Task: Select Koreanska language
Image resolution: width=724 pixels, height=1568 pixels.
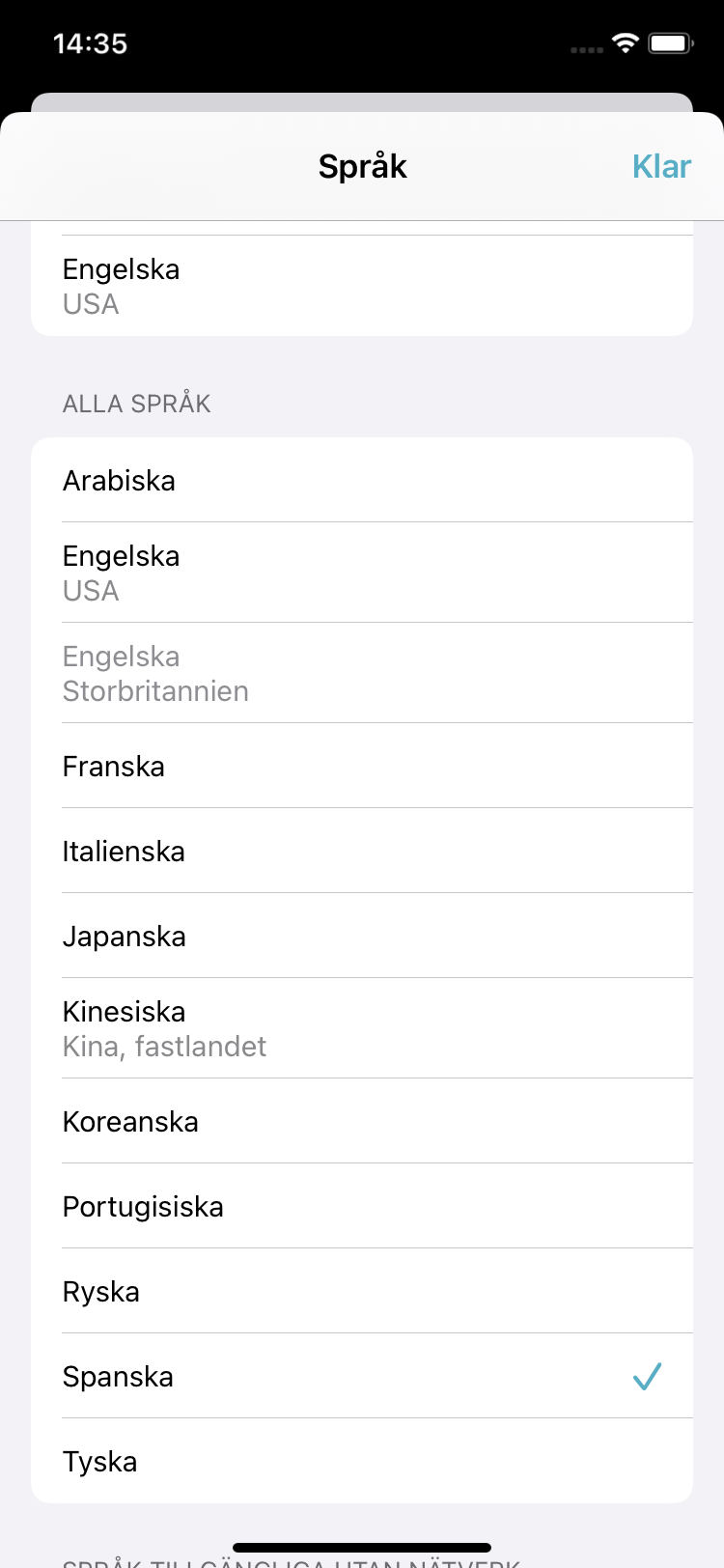Action: coord(362,1121)
